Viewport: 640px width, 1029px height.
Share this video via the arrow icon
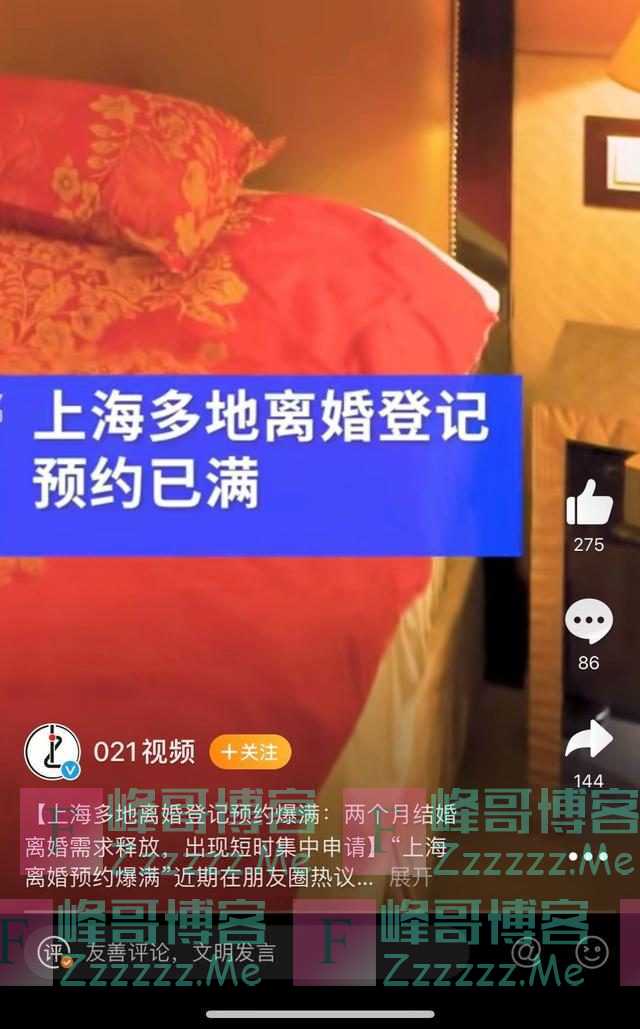coord(589,740)
